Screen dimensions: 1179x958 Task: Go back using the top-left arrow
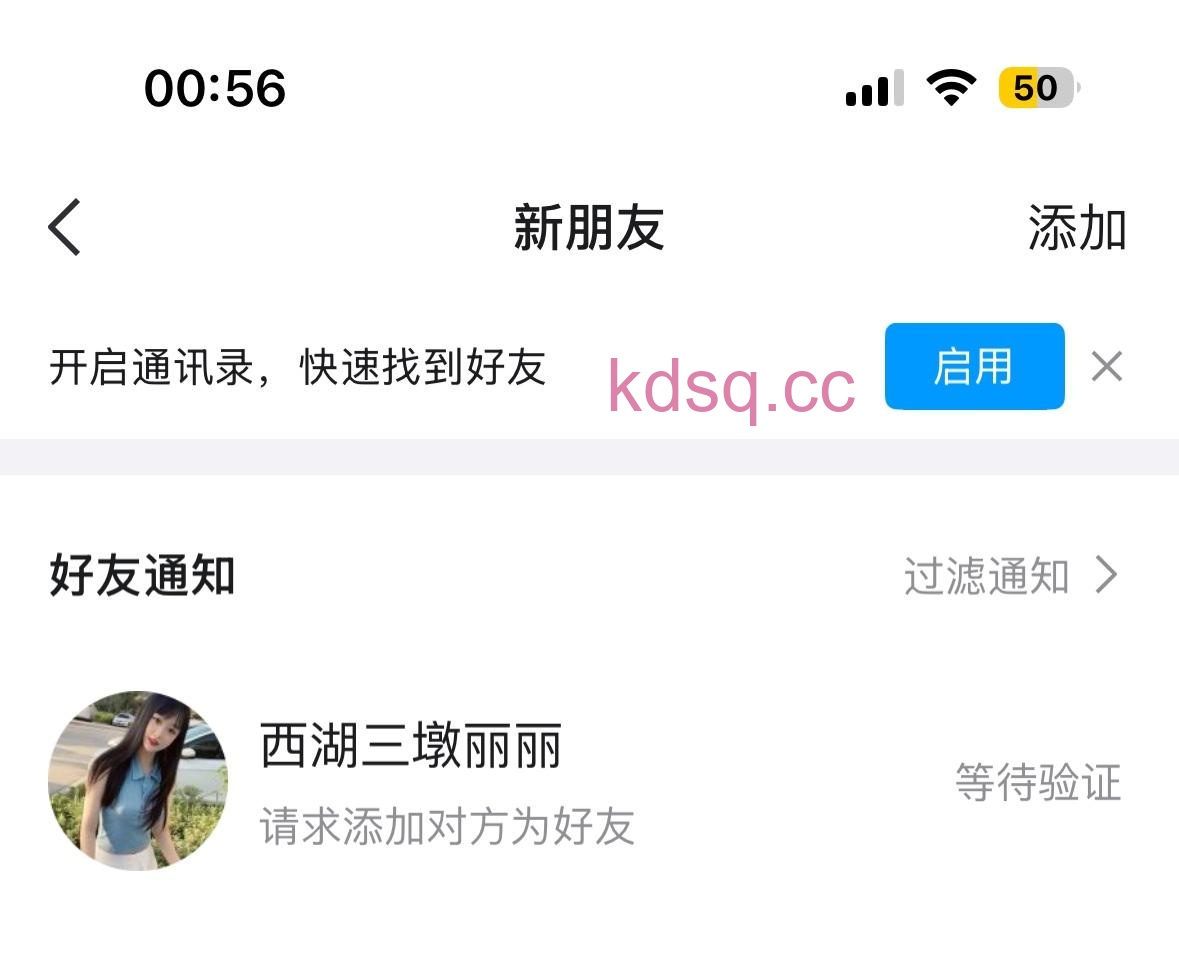65,228
